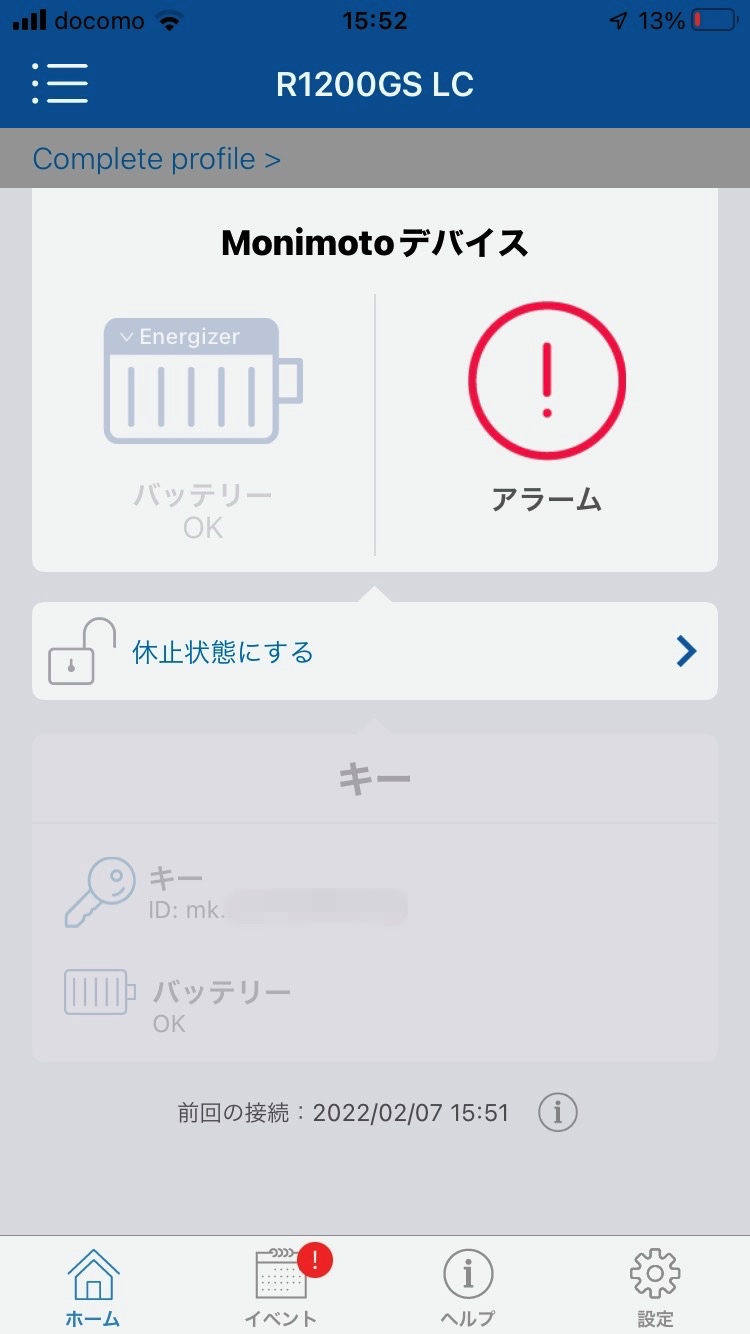Tap the red アラーム alert icon

[547, 381]
